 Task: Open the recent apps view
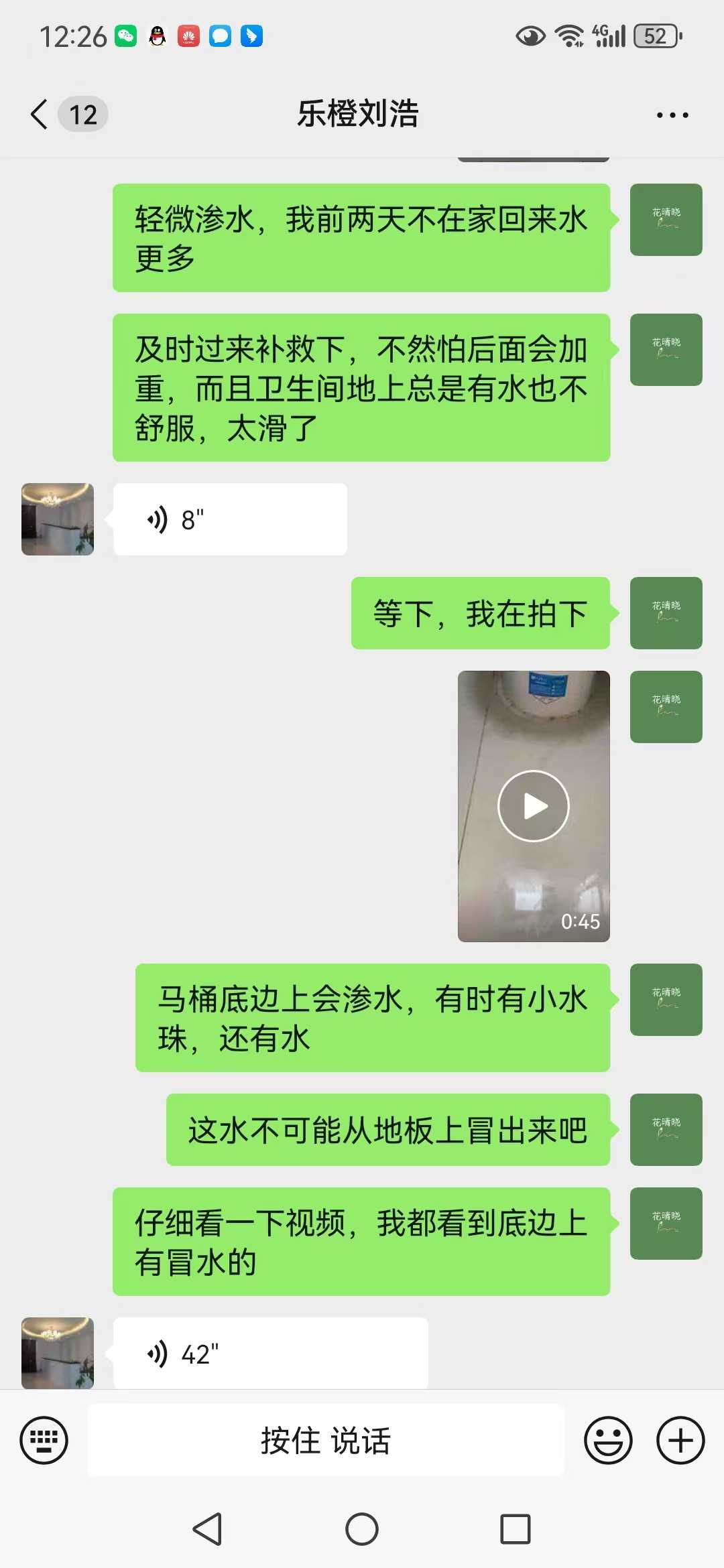point(516,1529)
